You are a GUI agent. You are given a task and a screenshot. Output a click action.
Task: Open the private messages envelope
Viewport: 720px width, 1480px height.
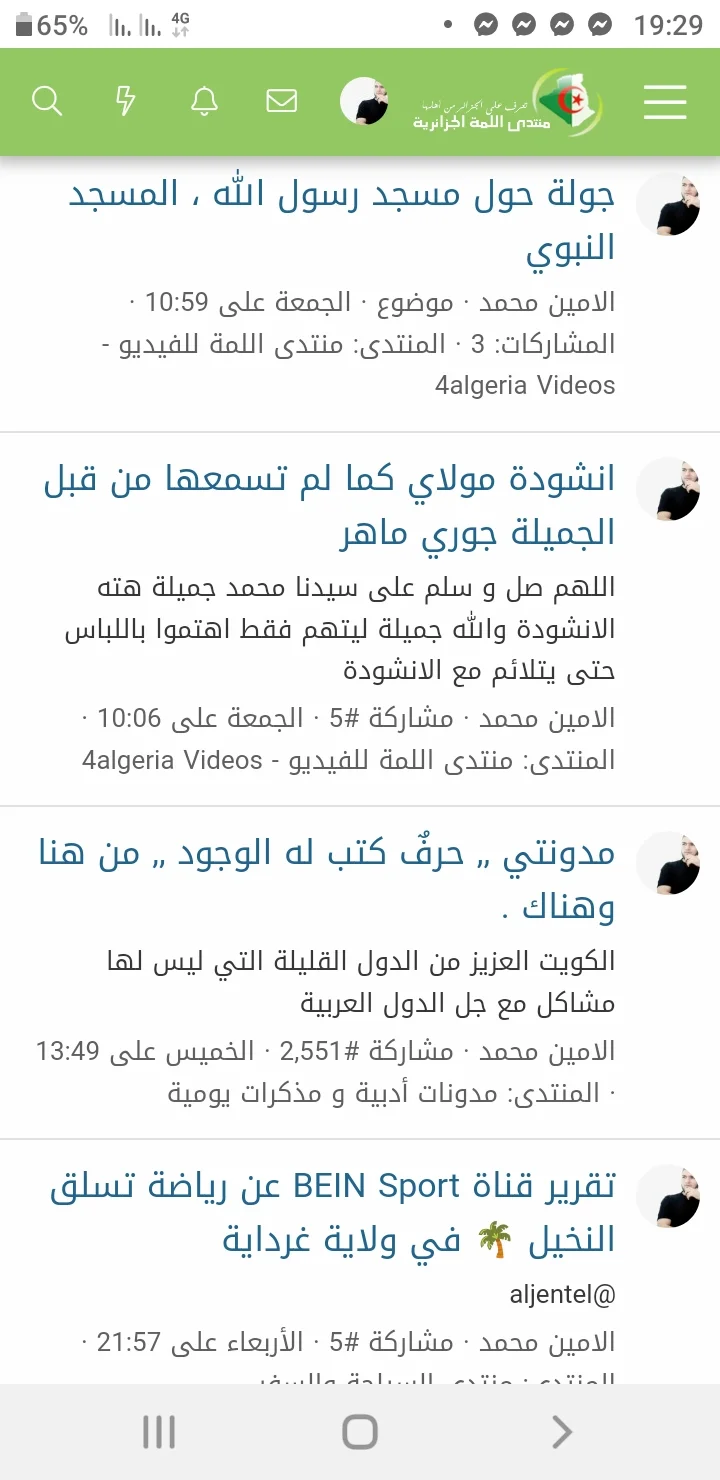[282, 101]
